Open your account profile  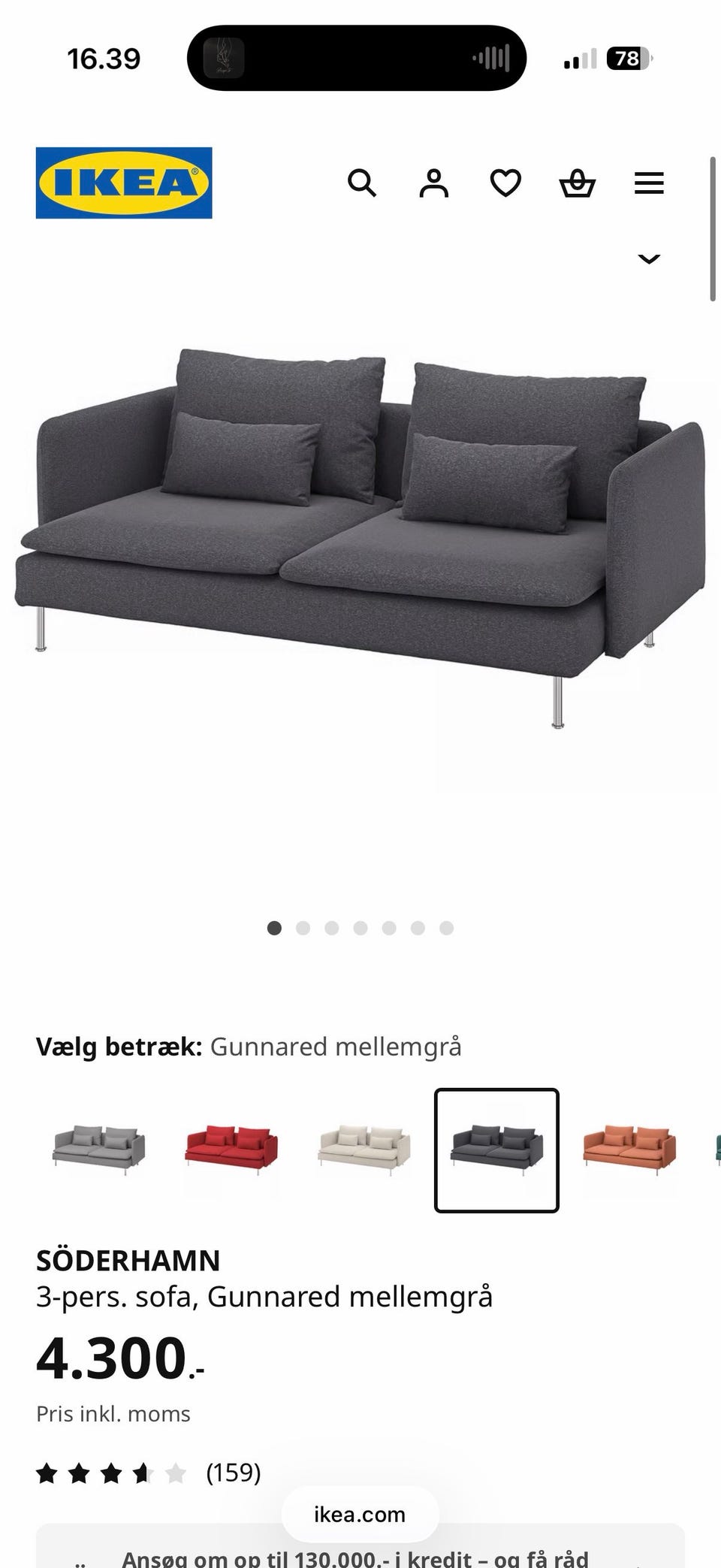(434, 183)
